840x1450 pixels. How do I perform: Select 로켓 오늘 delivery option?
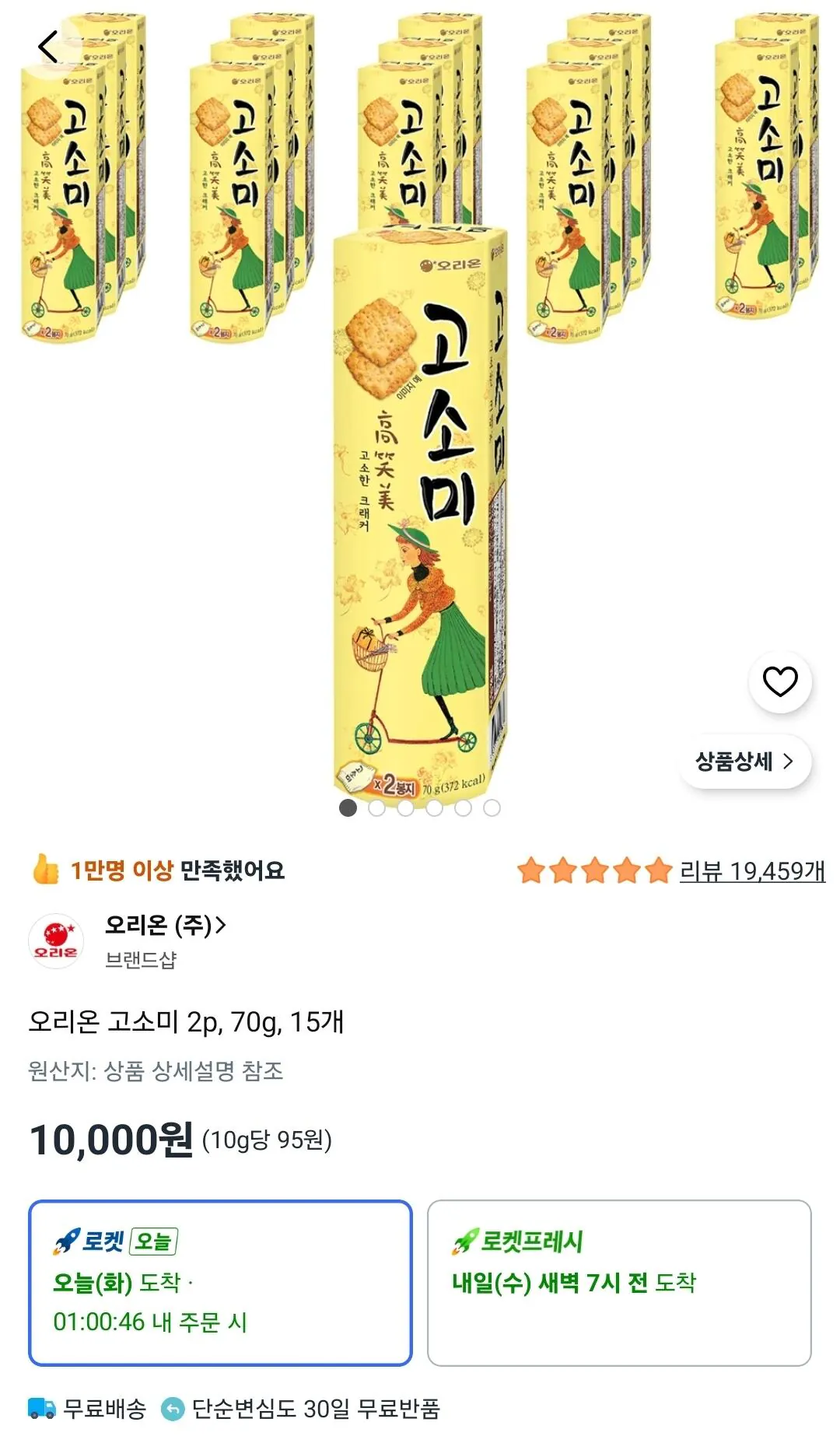point(220,1283)
